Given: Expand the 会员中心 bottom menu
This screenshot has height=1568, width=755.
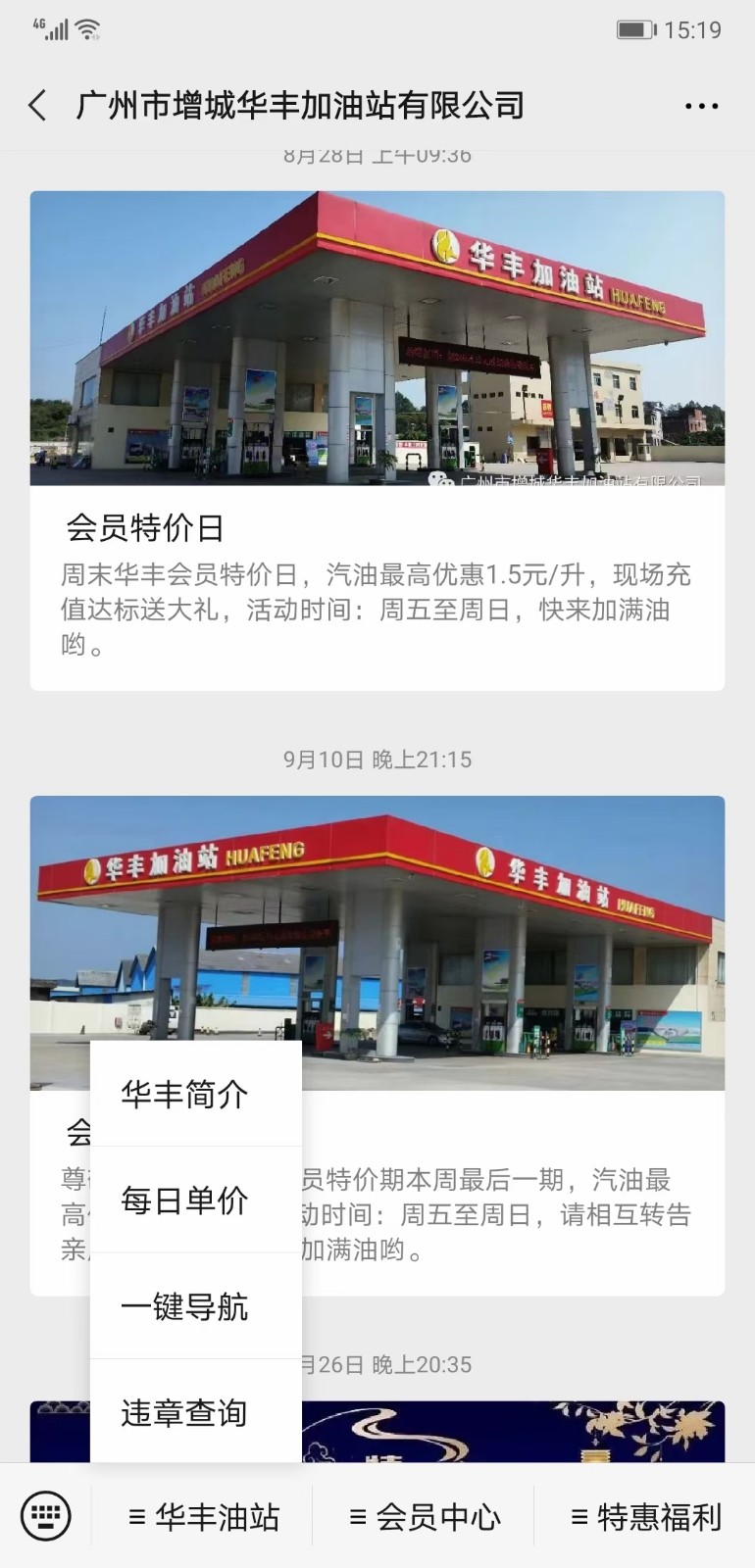Looking at the screenshot, I should pyautogui.click(x=425, y=1516).
